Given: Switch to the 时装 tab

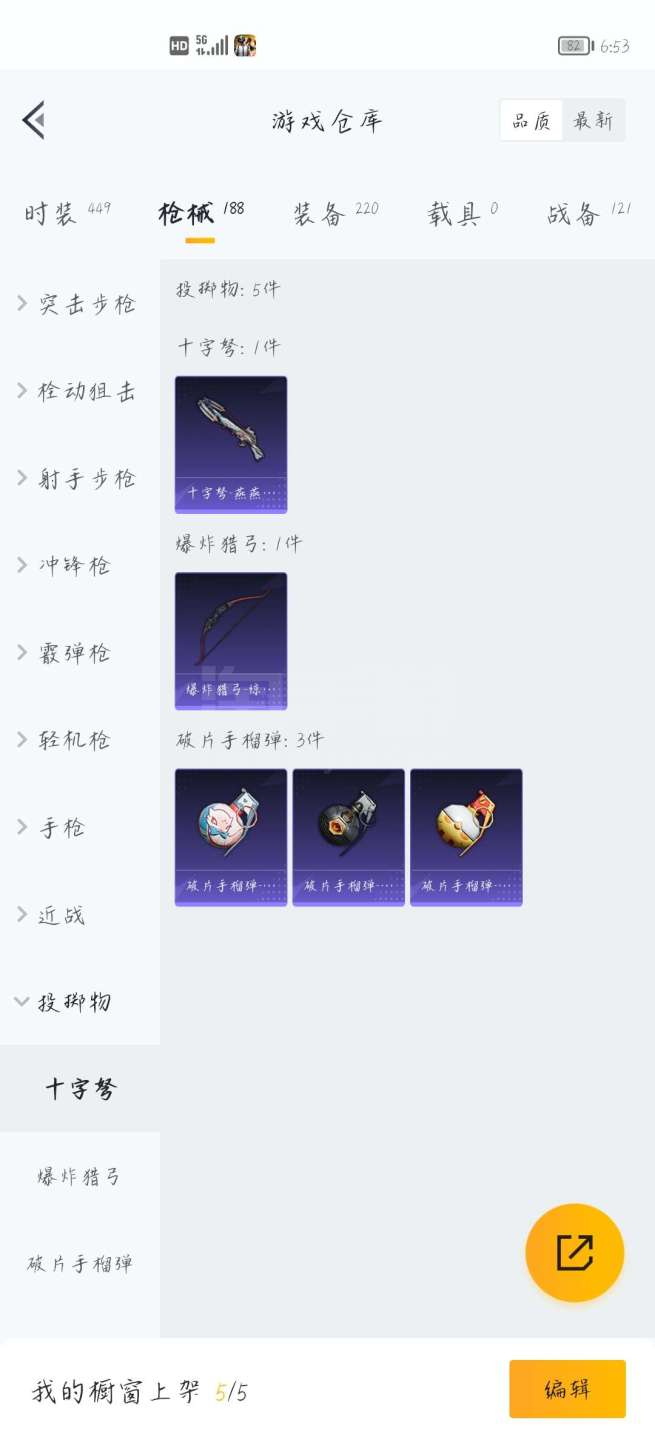Looking at the screenshot, I should (x=50, y=214).
